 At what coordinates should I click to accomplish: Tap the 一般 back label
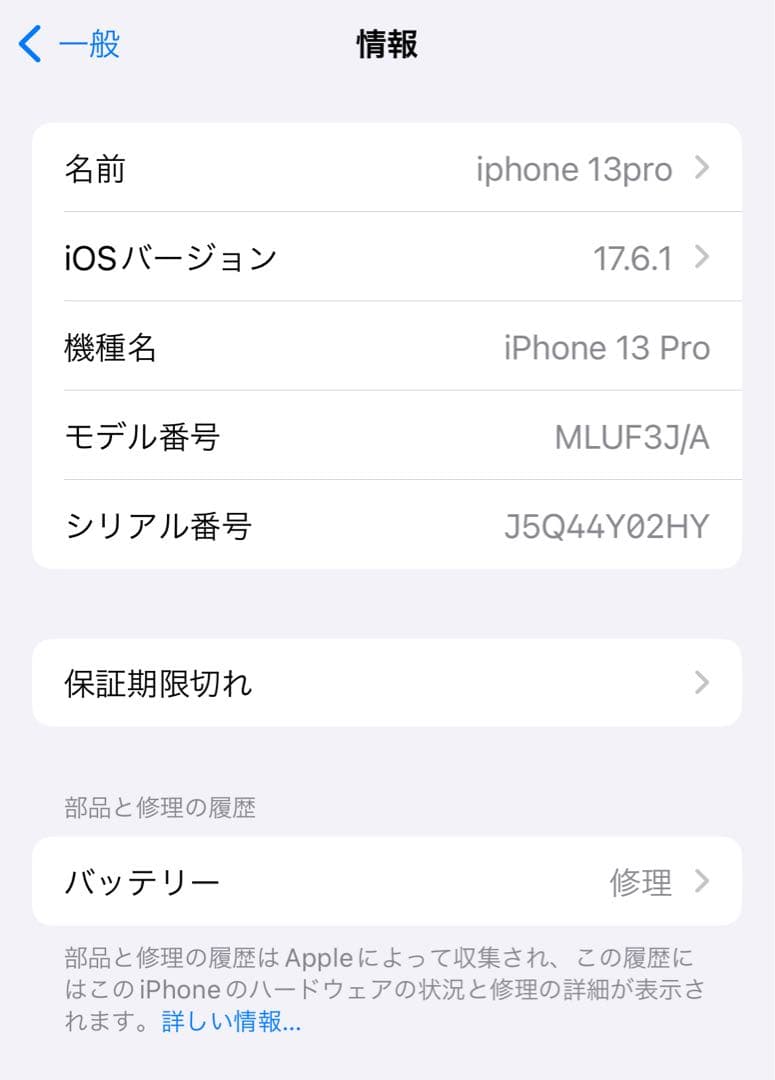coord(88,44)
